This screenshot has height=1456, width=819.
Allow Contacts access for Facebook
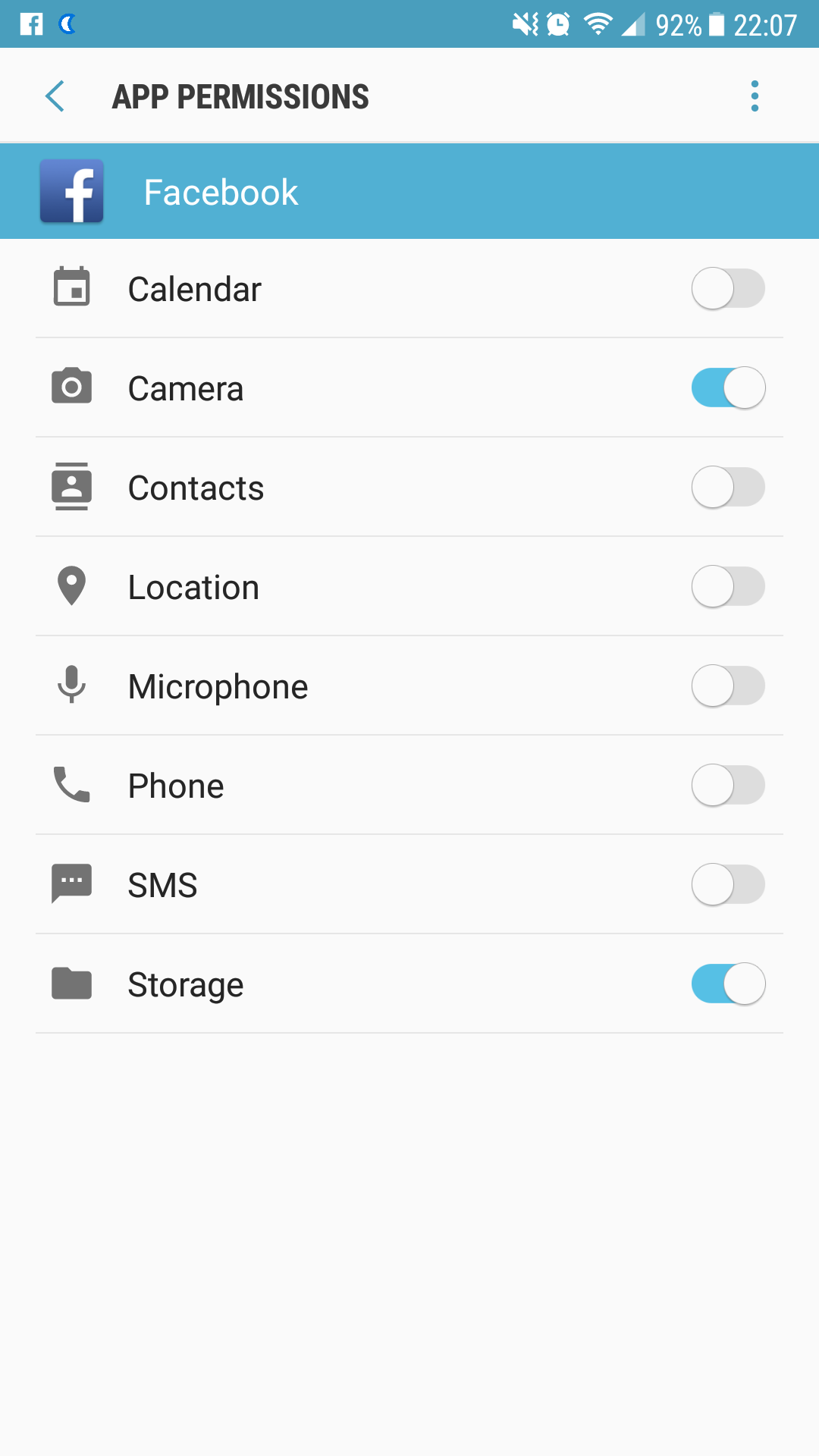tap(728, 487)
